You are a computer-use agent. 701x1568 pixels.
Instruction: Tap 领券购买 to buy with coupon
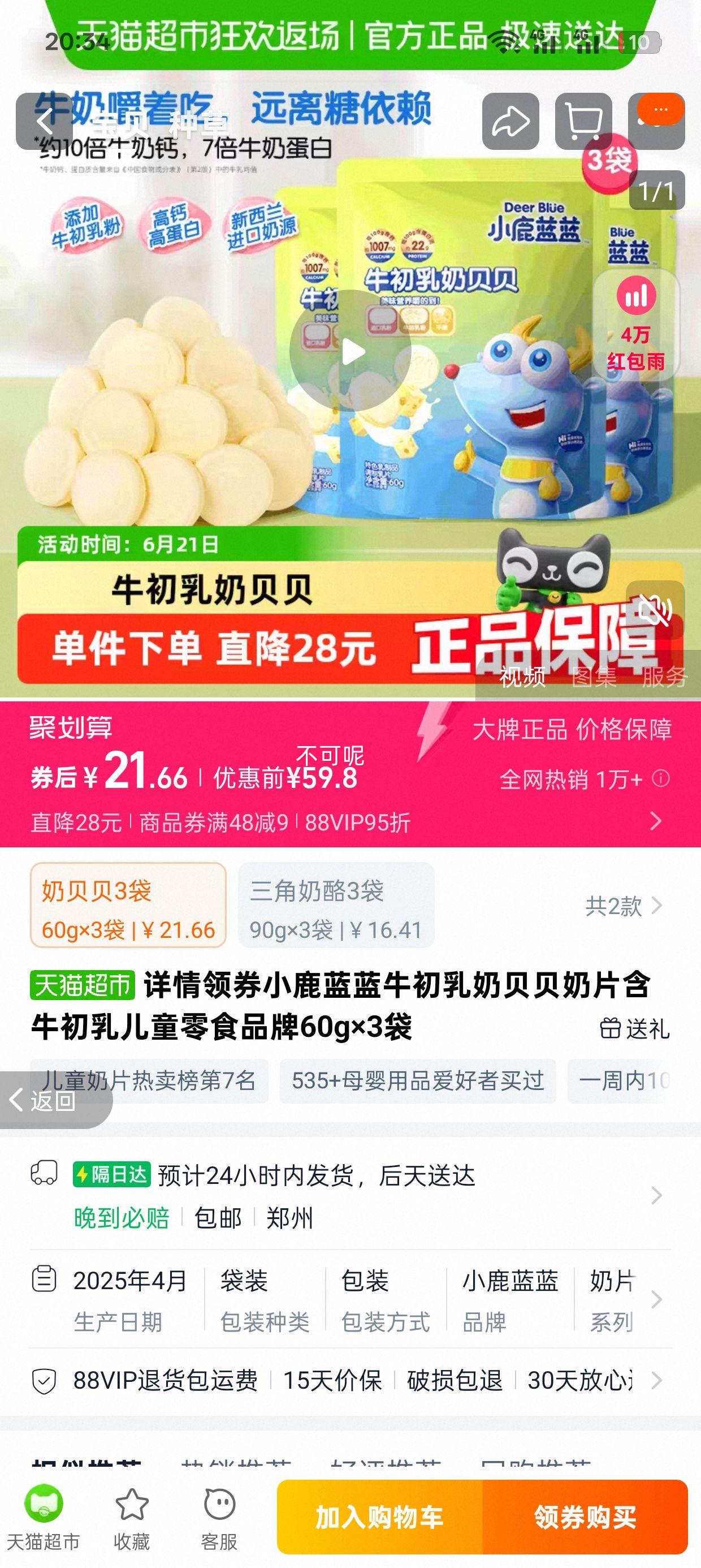[x=585, y=1517]
